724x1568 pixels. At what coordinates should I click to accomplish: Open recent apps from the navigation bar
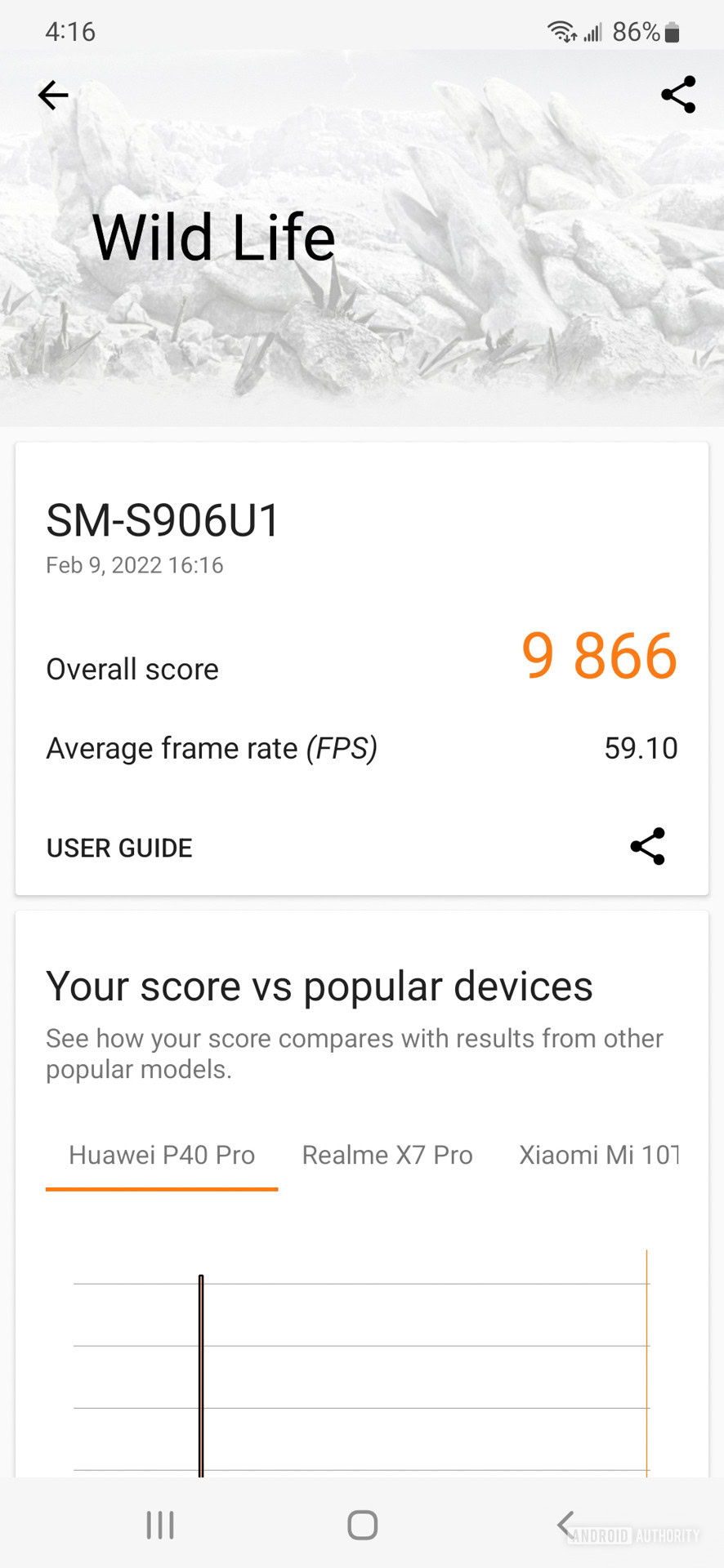[160, 1525]
